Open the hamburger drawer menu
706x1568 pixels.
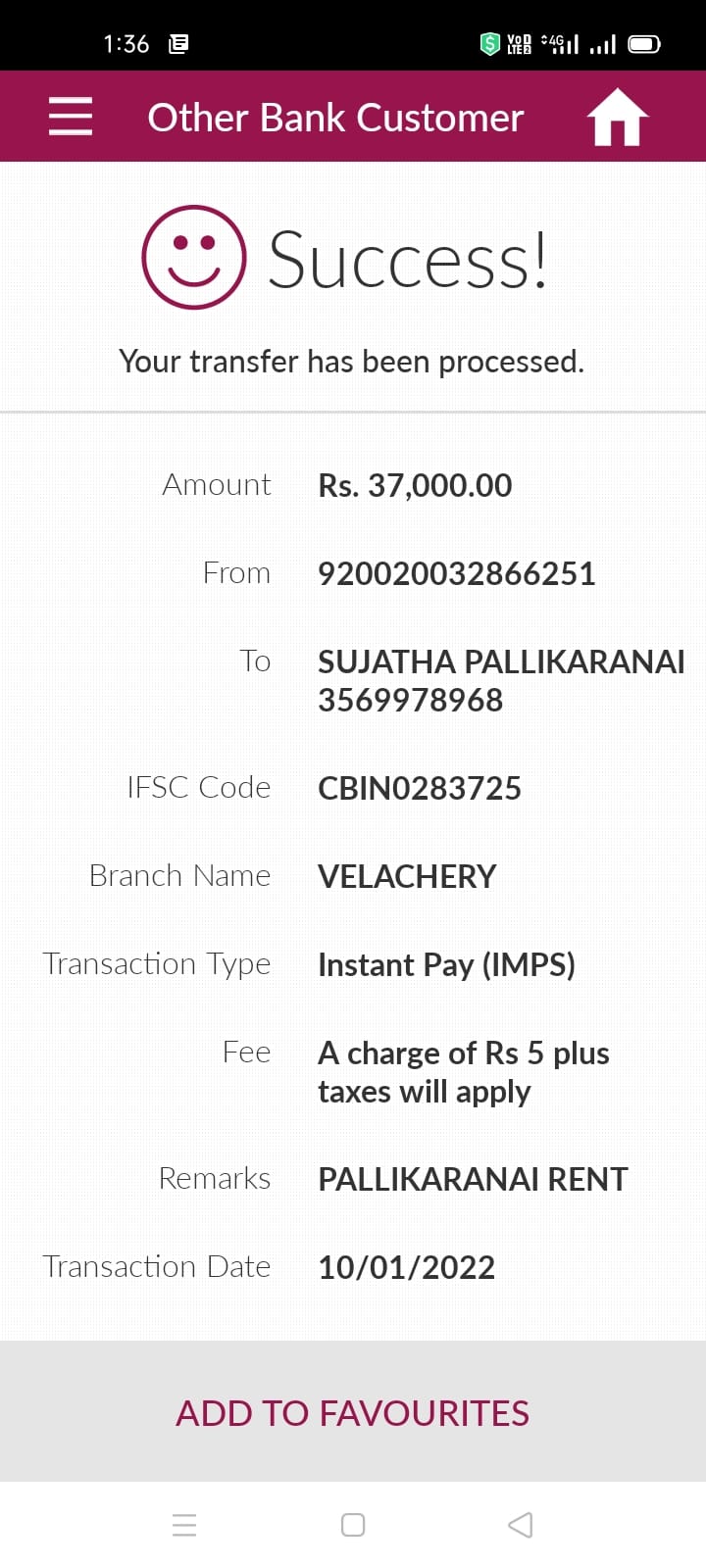[x=71, y=117]
